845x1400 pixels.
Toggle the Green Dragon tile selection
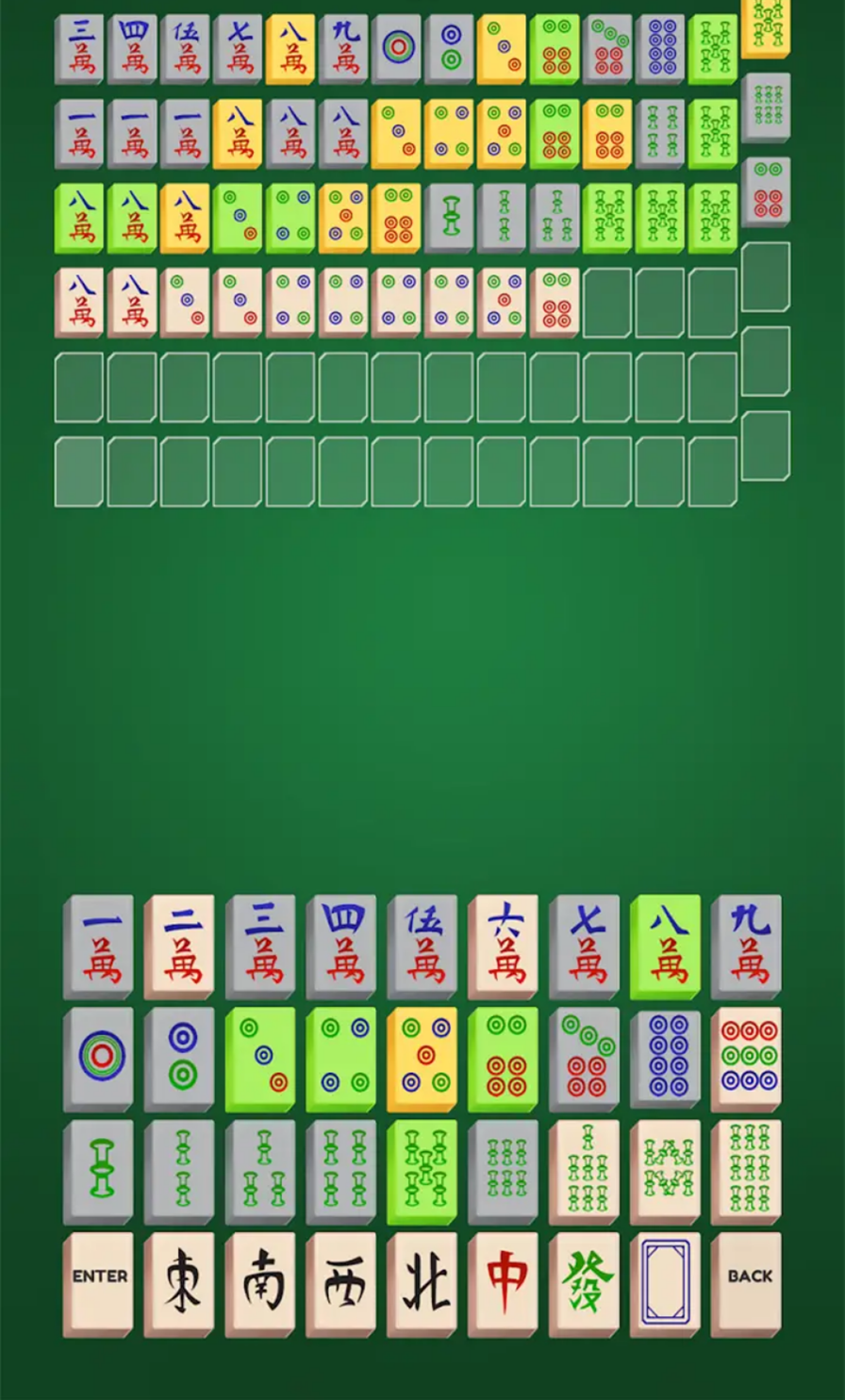[x=586, y=1282]
